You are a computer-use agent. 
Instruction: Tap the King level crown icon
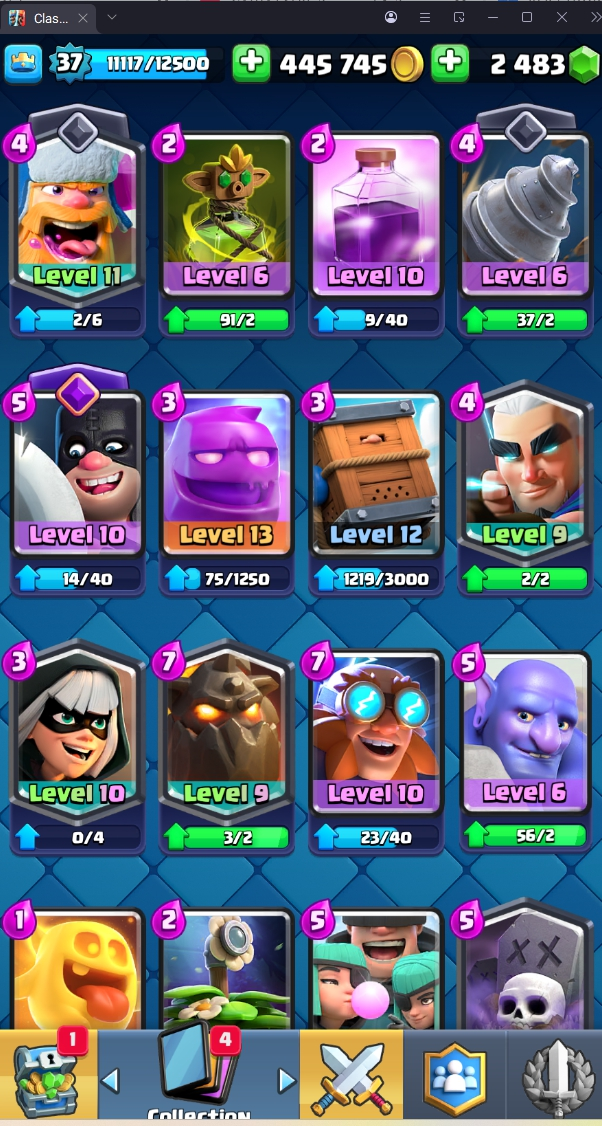(24, 64)
